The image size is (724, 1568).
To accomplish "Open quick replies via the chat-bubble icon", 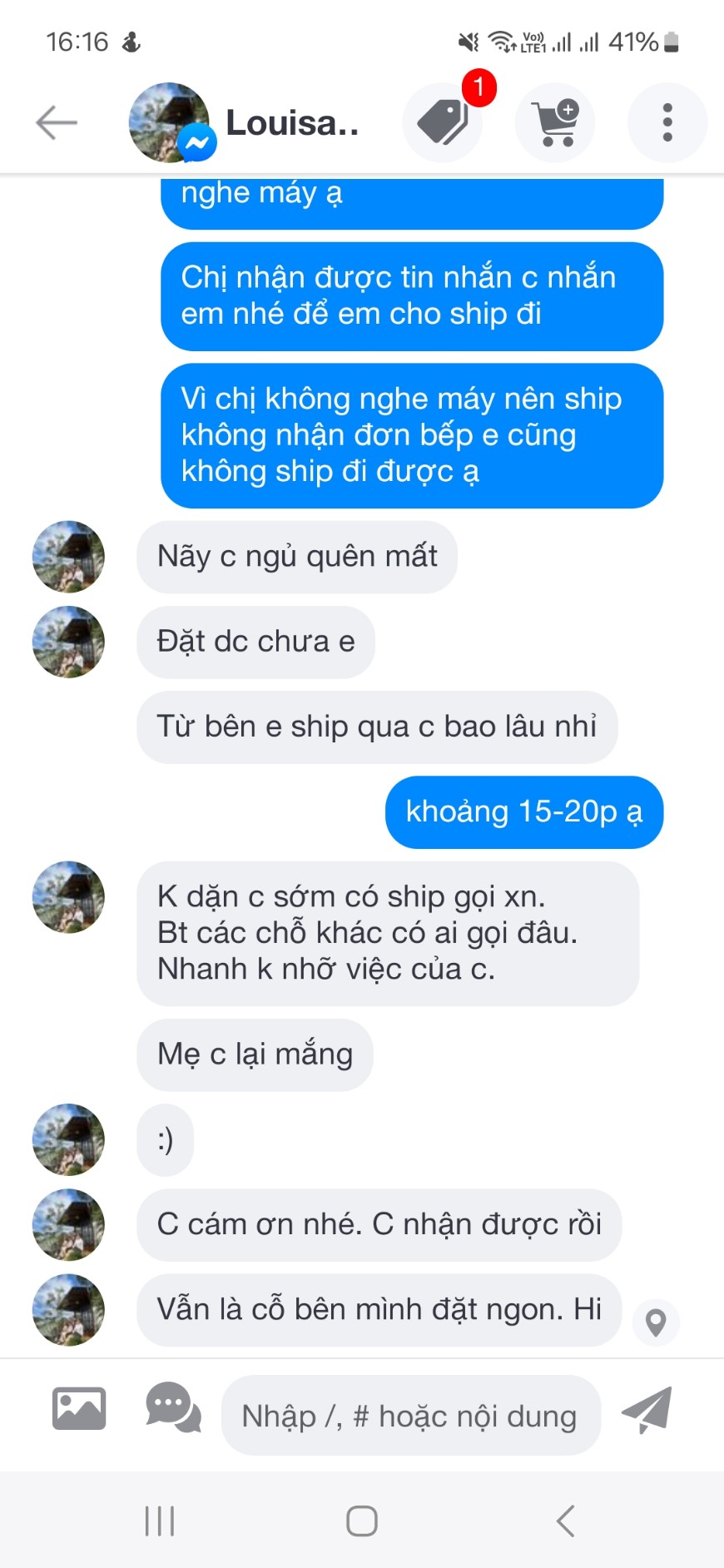I will 173,1408.
